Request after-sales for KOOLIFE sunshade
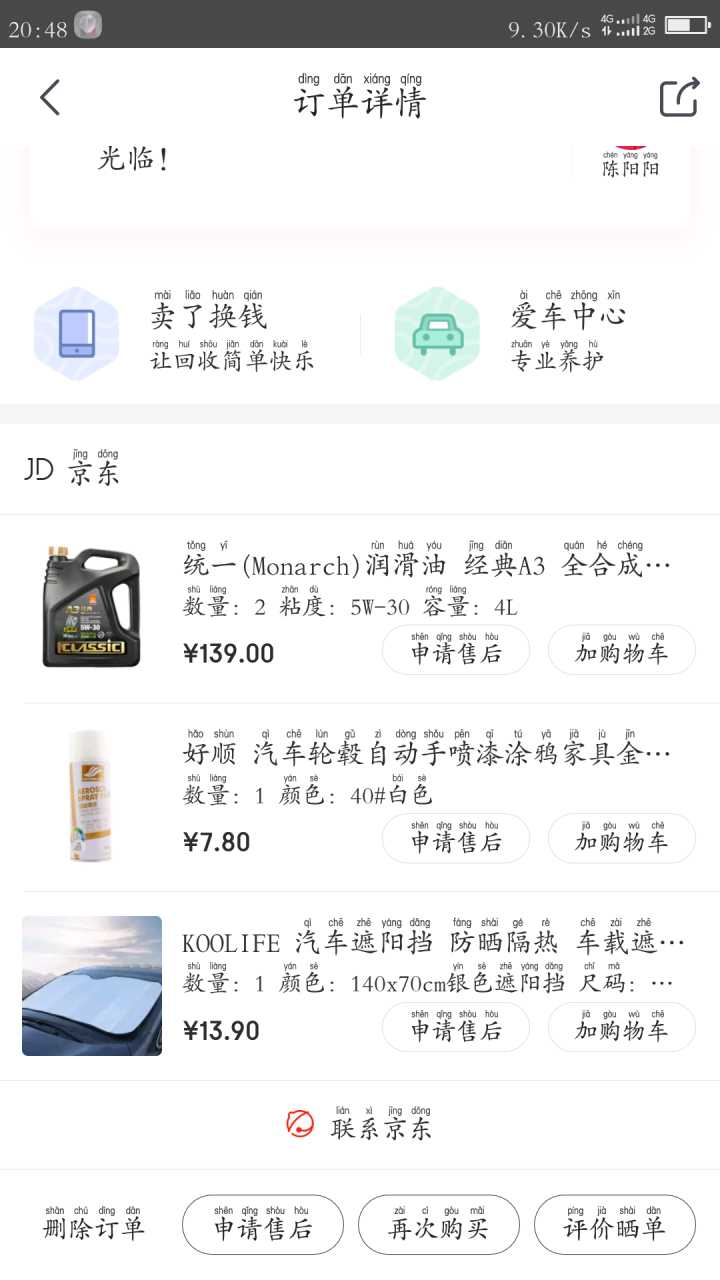 pyautogui.click(x=456, y=1027)
